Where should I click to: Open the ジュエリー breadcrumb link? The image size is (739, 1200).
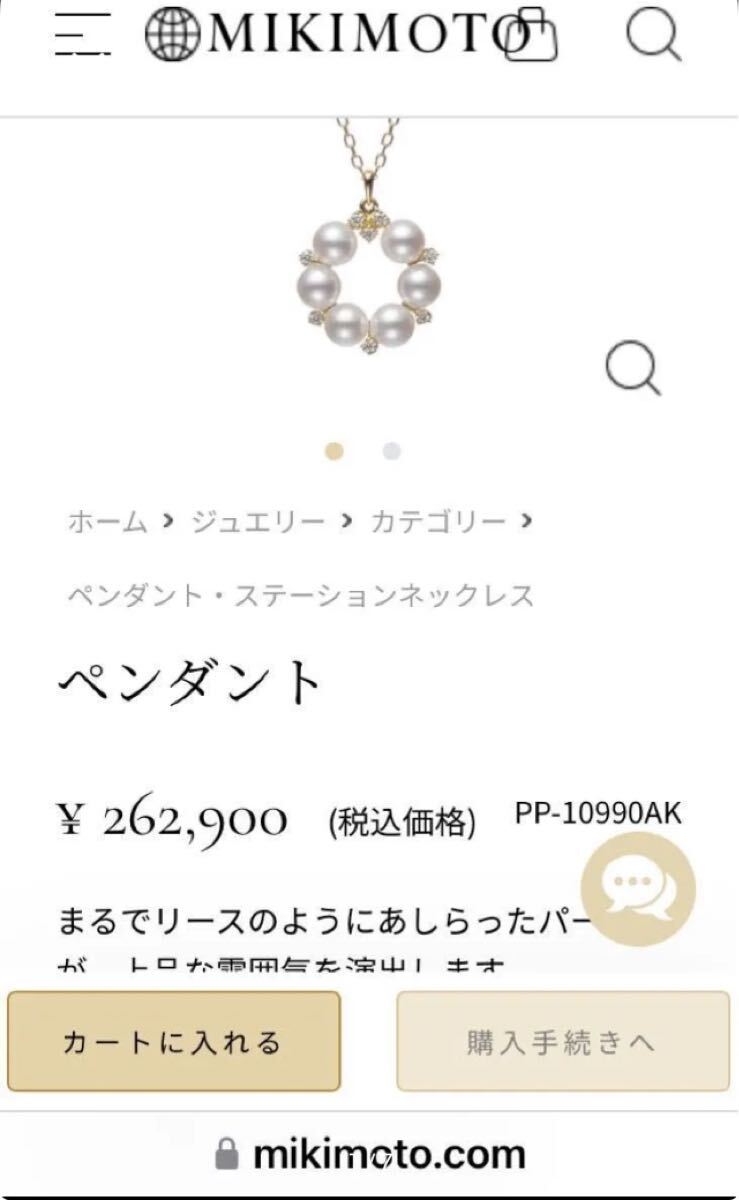coord(258,521)
